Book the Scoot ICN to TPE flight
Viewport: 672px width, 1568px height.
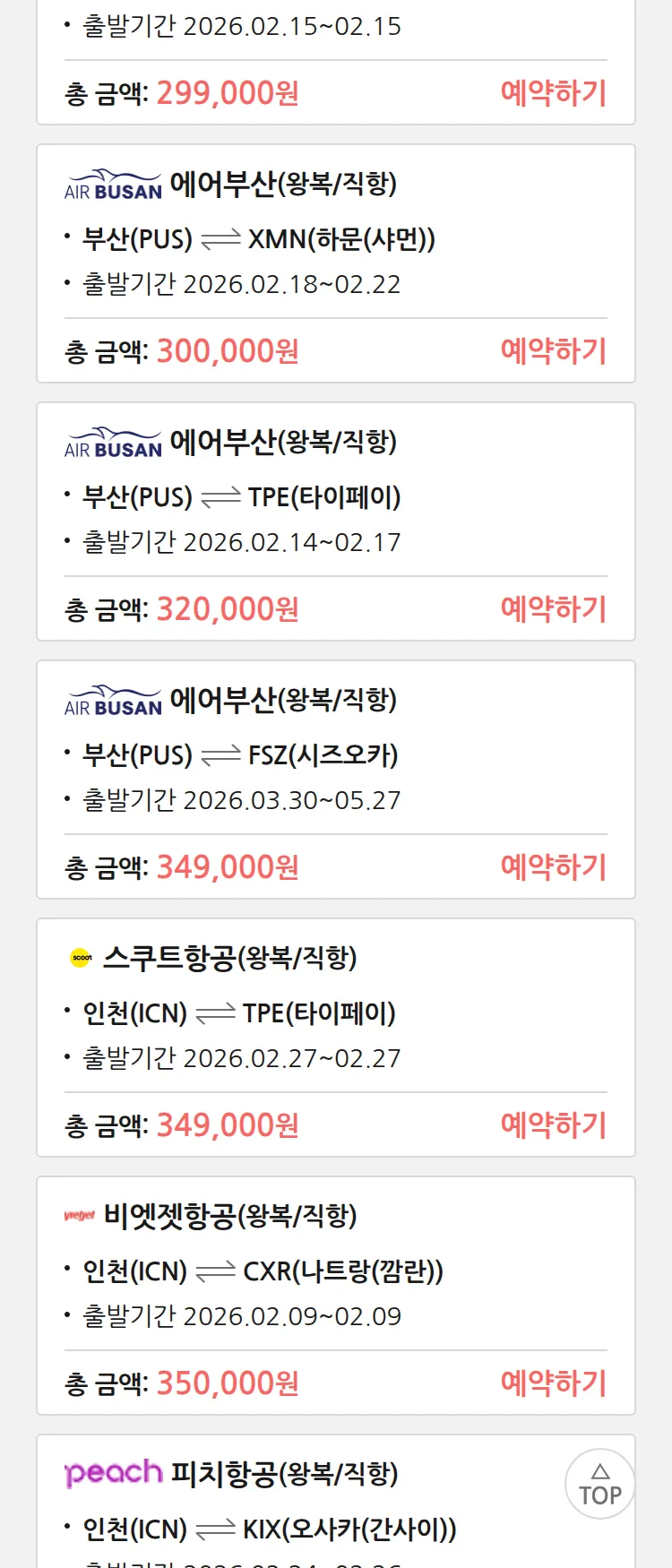coord(553,1125)
